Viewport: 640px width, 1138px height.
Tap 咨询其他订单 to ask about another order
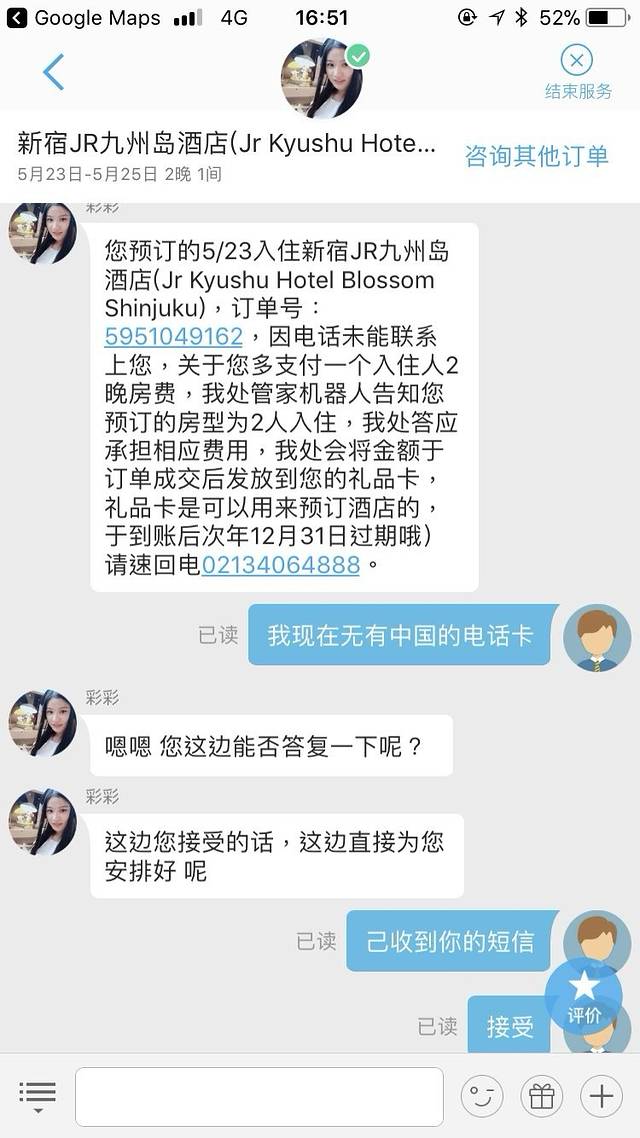[x=536, y=156]
